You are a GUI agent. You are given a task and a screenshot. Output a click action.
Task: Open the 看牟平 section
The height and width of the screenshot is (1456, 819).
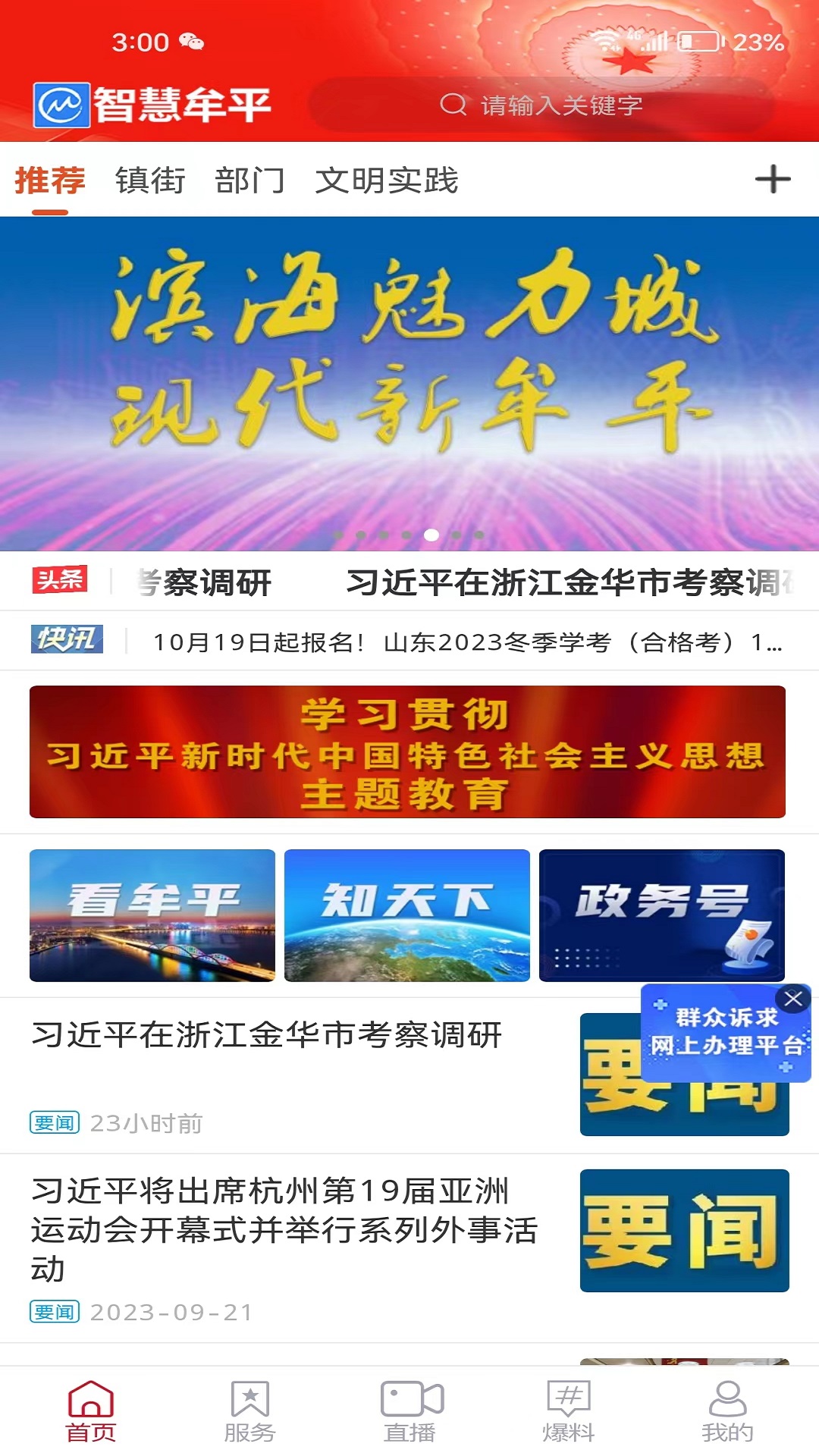point(152,915)
